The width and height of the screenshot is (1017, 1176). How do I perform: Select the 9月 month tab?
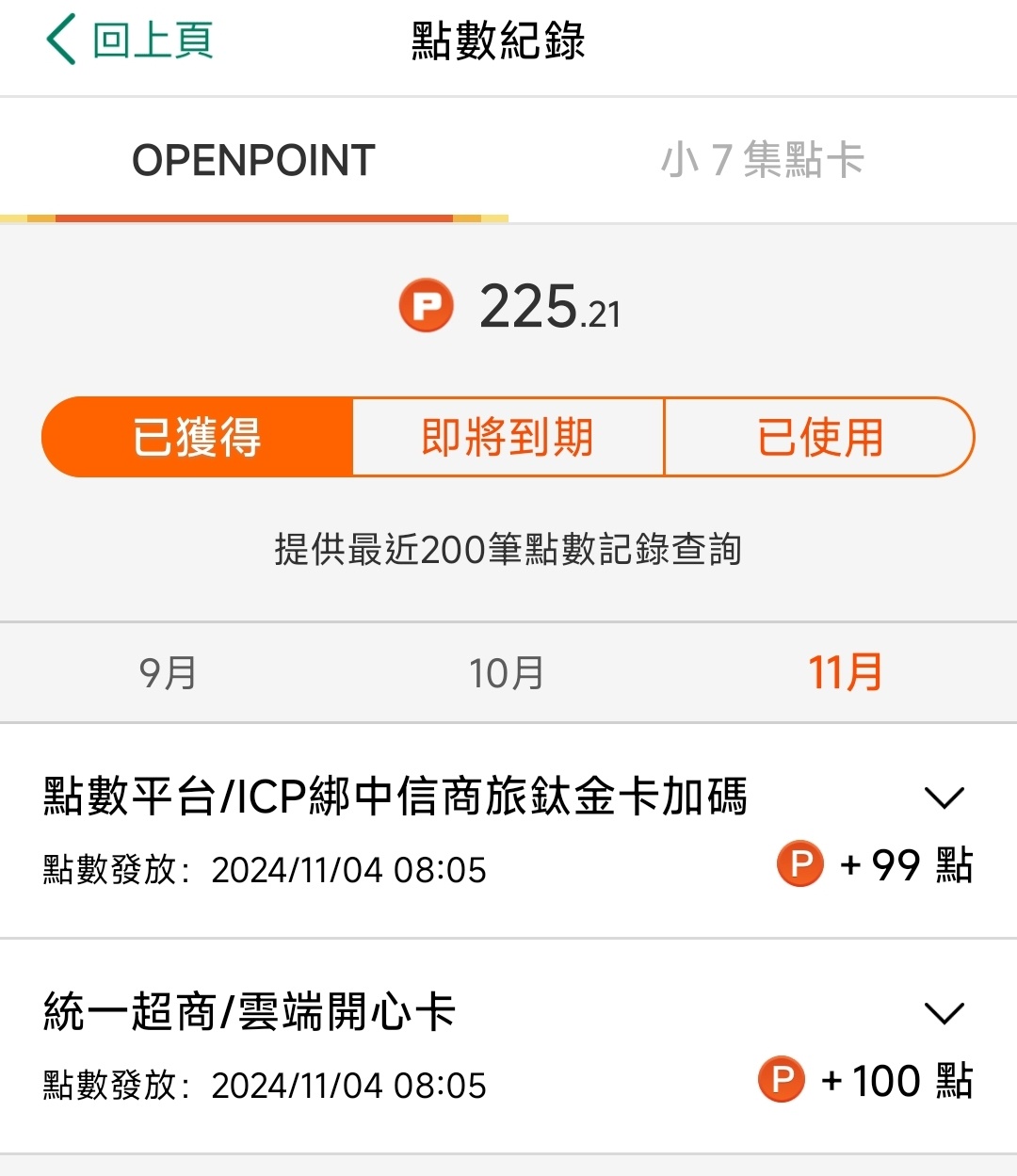coord(168,672)
